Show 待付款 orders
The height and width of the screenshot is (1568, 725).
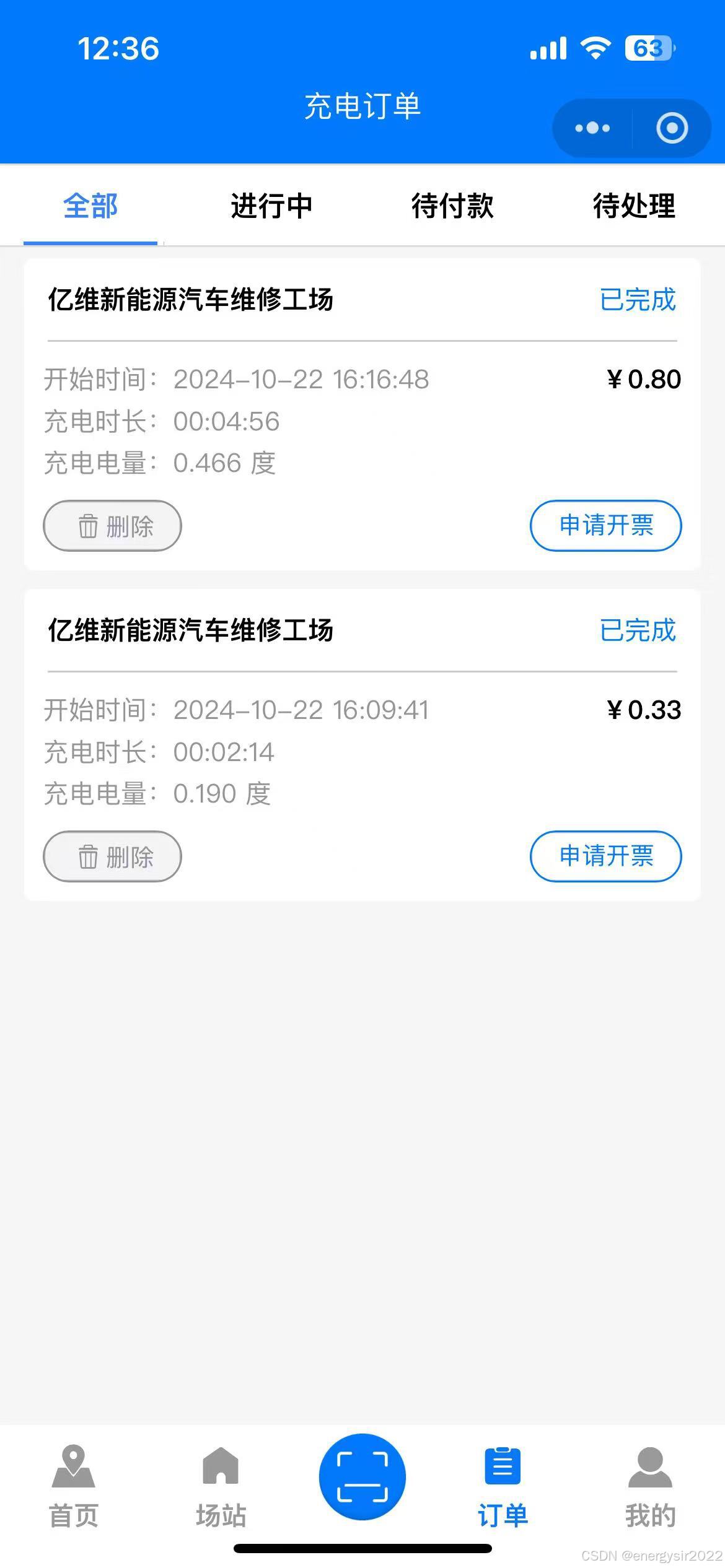coord(452,206)
